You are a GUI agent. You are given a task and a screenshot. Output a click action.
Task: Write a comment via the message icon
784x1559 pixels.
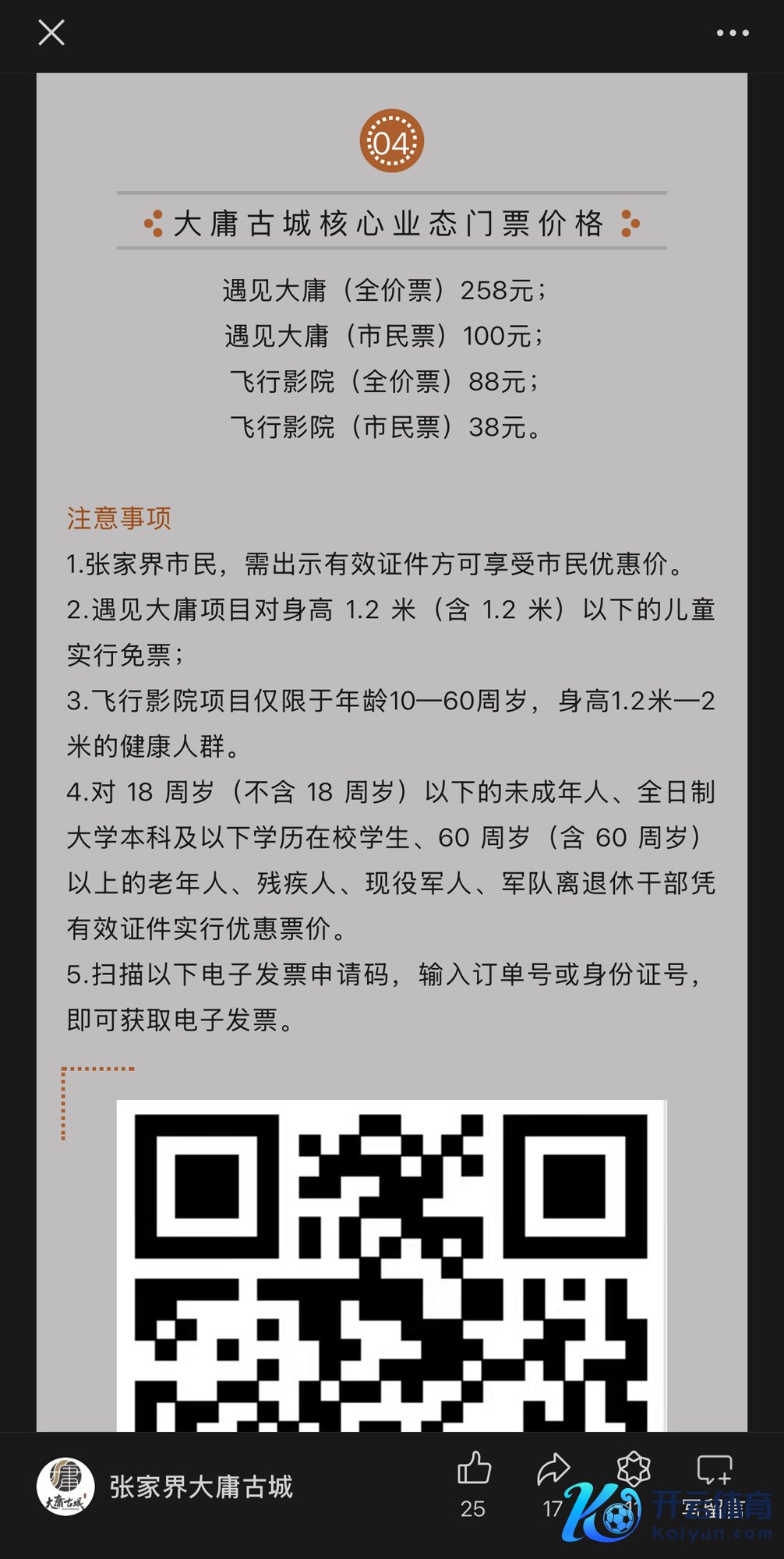[x=714, y=1470]
